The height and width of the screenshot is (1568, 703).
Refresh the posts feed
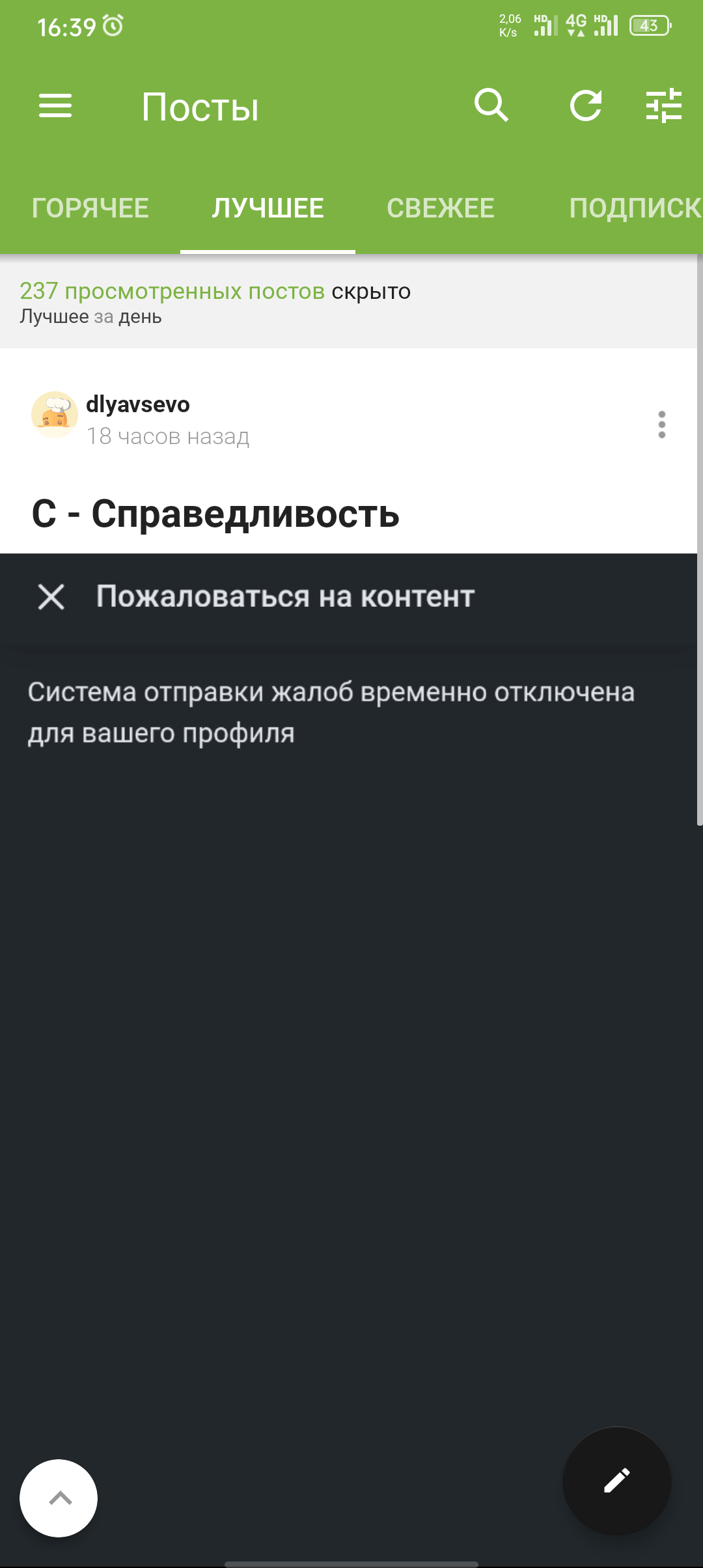pyautogui.click(x=586, y=105)
